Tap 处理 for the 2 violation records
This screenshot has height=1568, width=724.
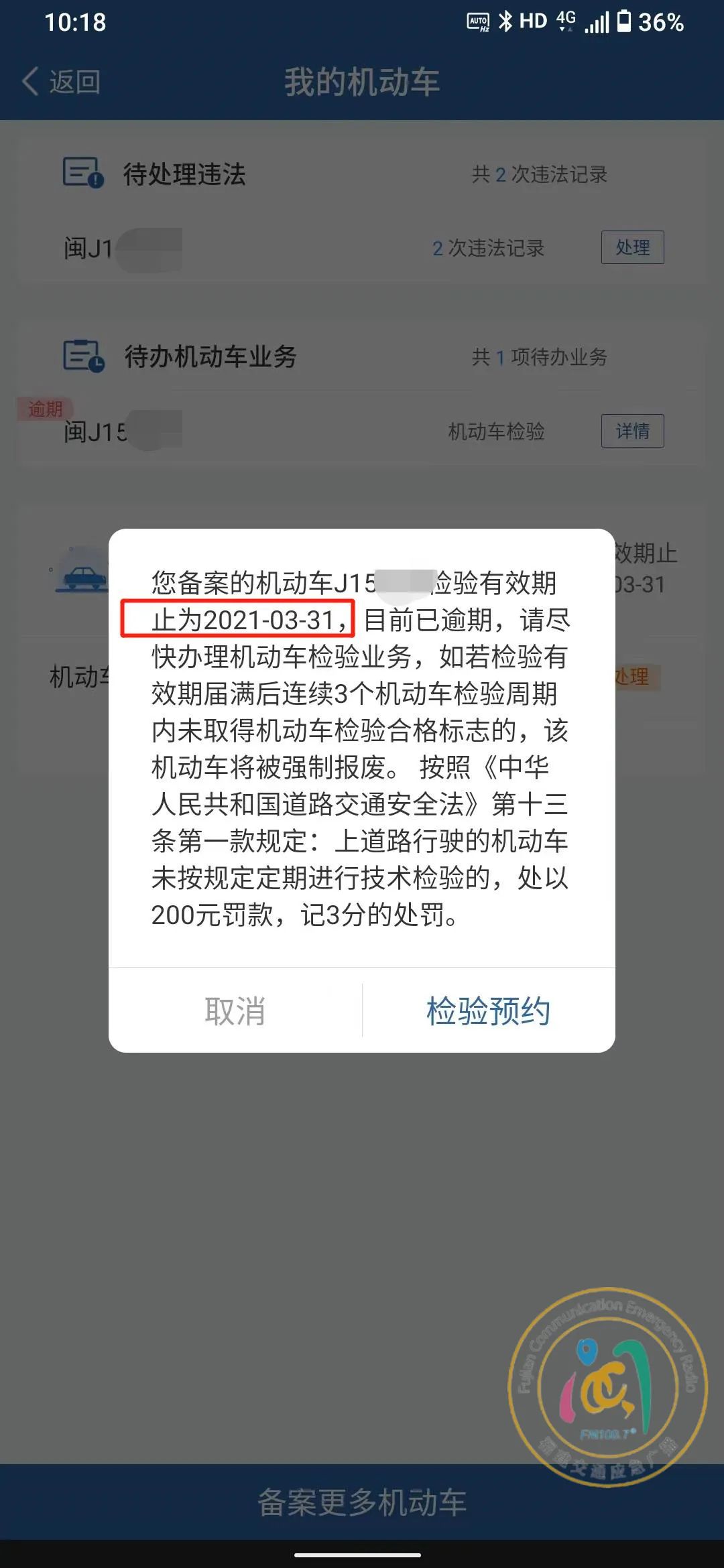632,247
